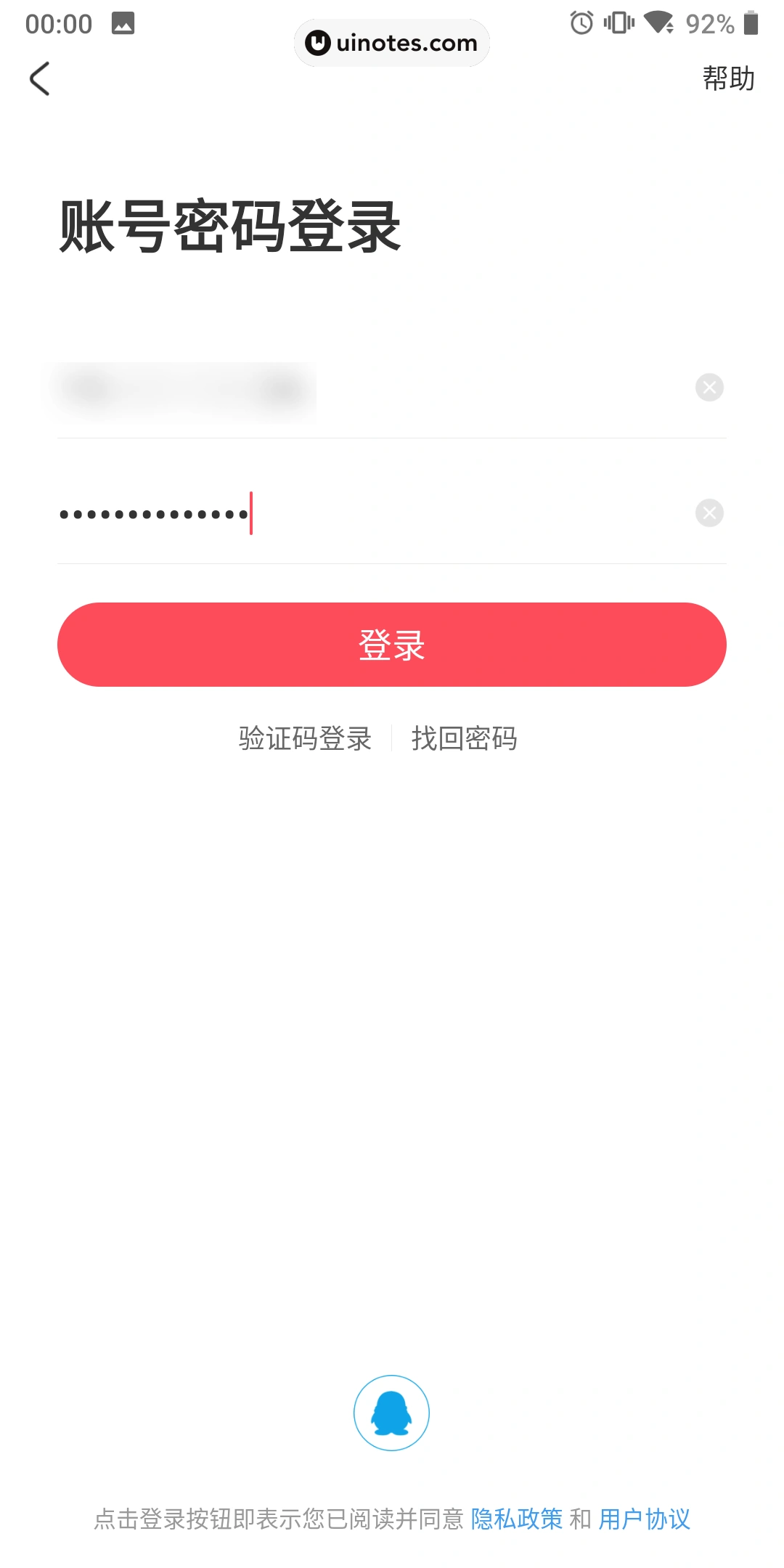The image size is (784, 1568).
Task: Open the 帮助 help page
Action: pos(728,78)
